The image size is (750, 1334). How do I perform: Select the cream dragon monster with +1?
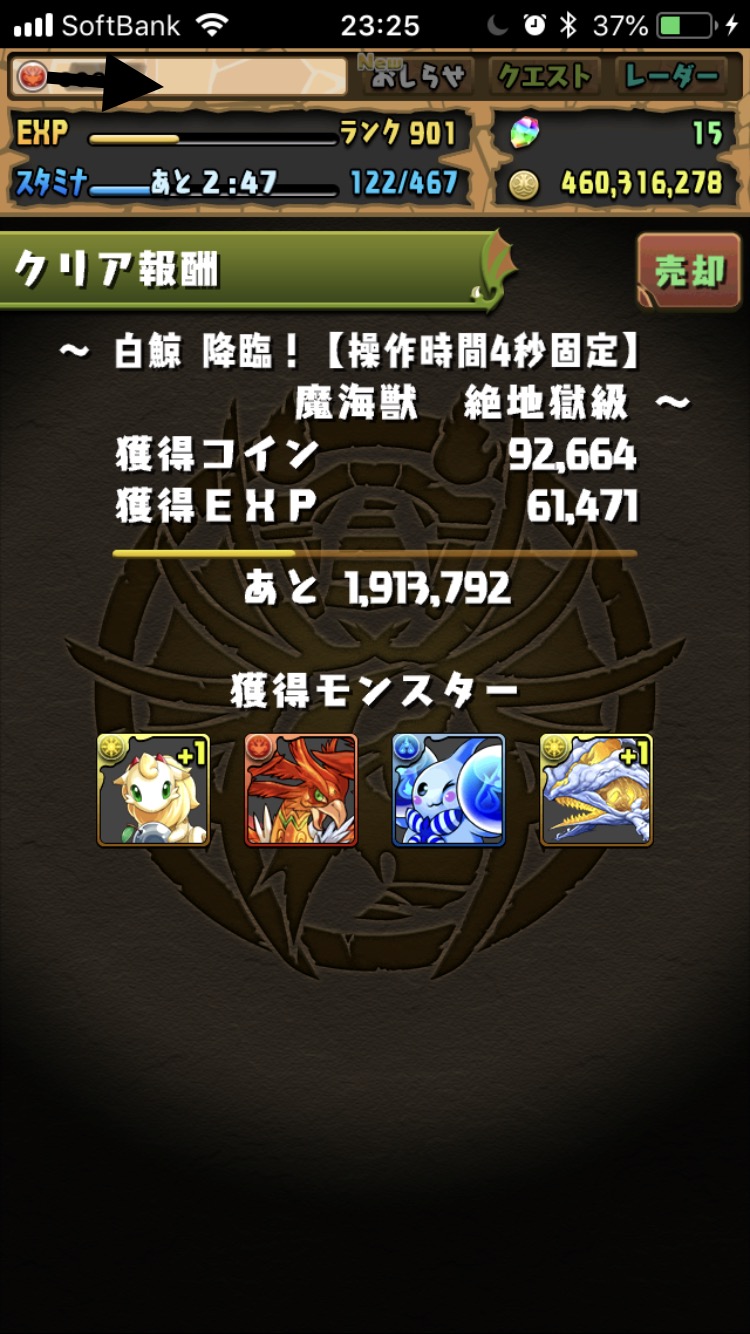[153, 790]
